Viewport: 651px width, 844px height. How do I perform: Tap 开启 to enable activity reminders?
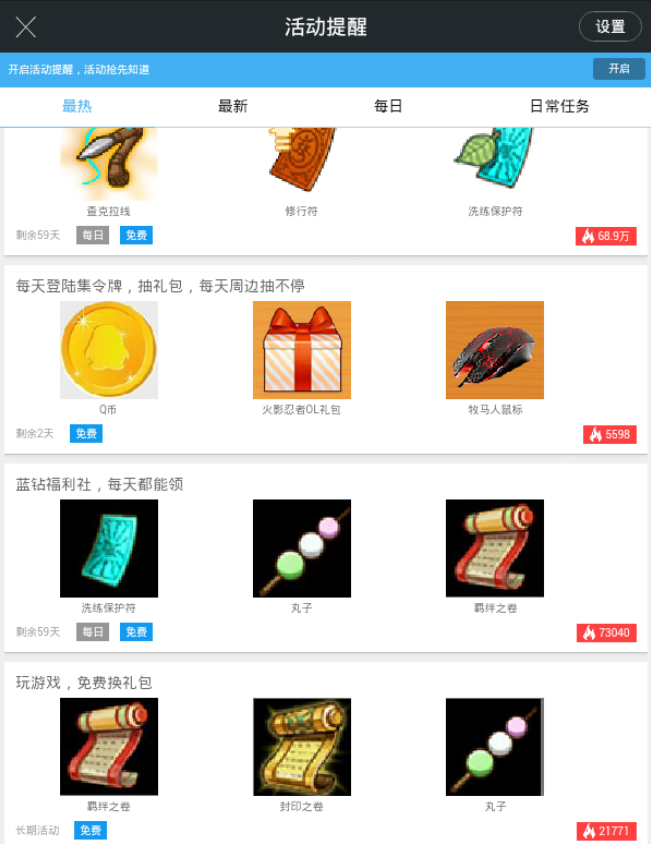[x=618, y=69]
